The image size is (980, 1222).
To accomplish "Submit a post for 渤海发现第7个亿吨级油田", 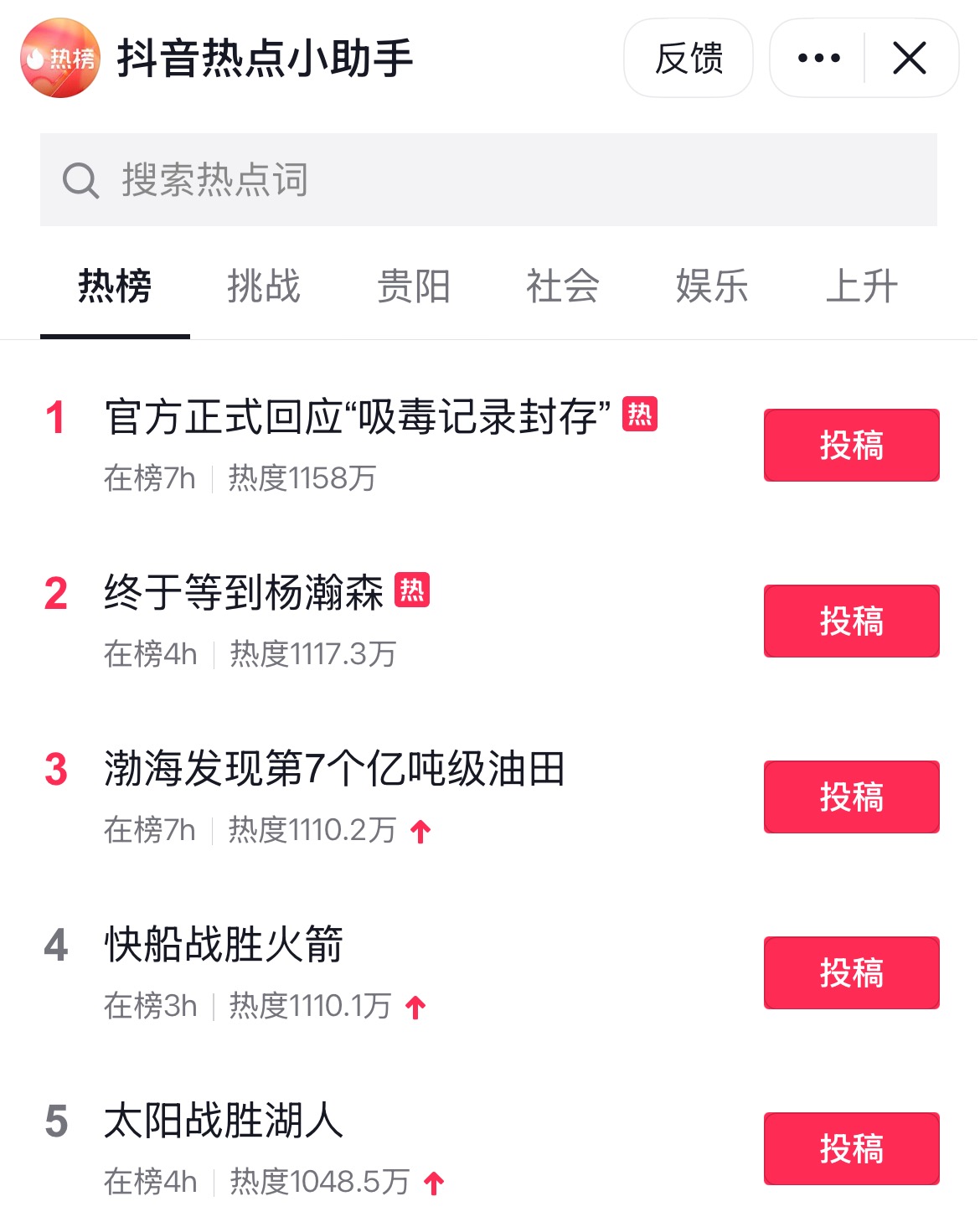I will (x=851, y=797).
